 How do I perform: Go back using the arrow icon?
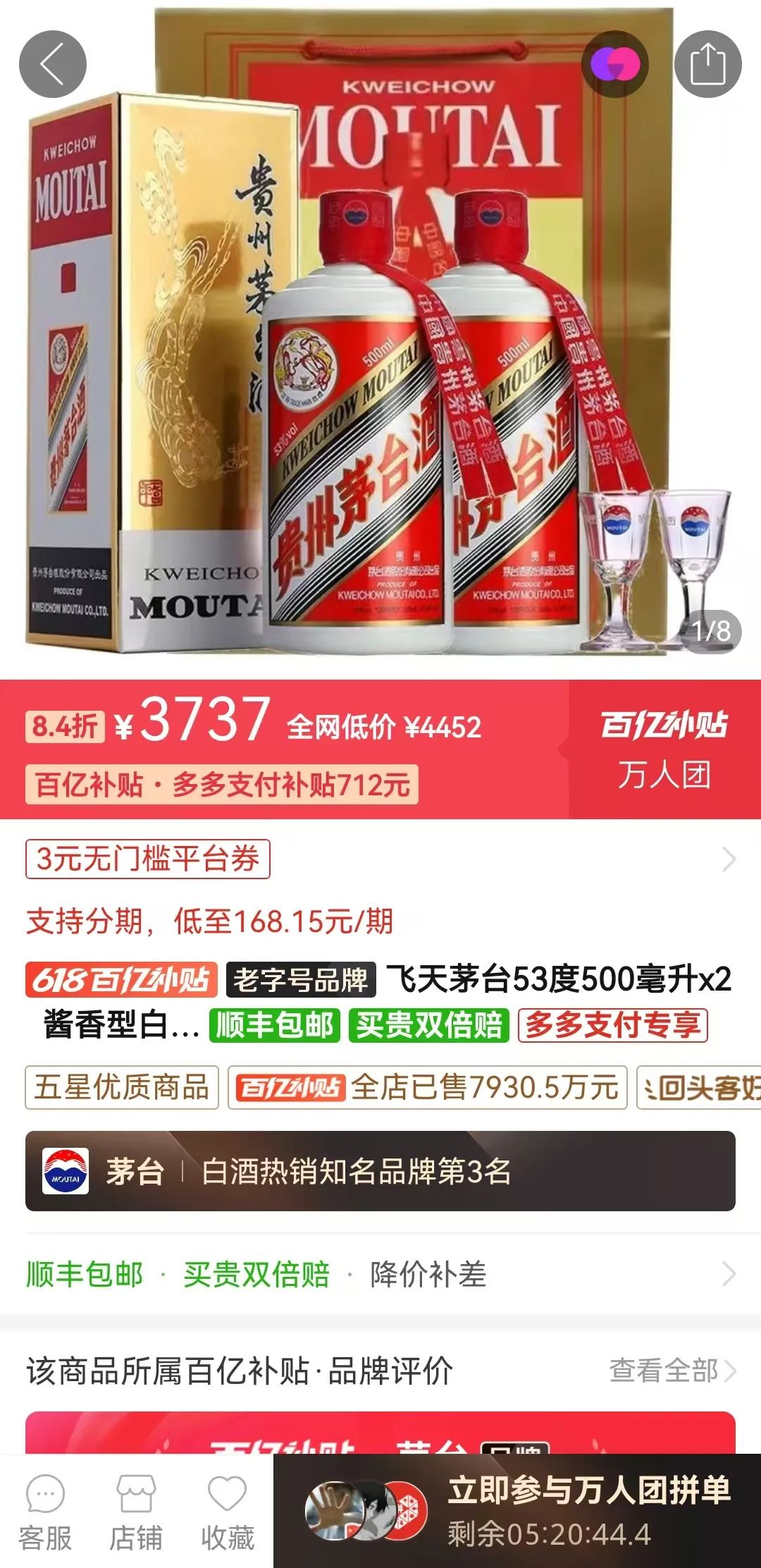tap(52, 64)
